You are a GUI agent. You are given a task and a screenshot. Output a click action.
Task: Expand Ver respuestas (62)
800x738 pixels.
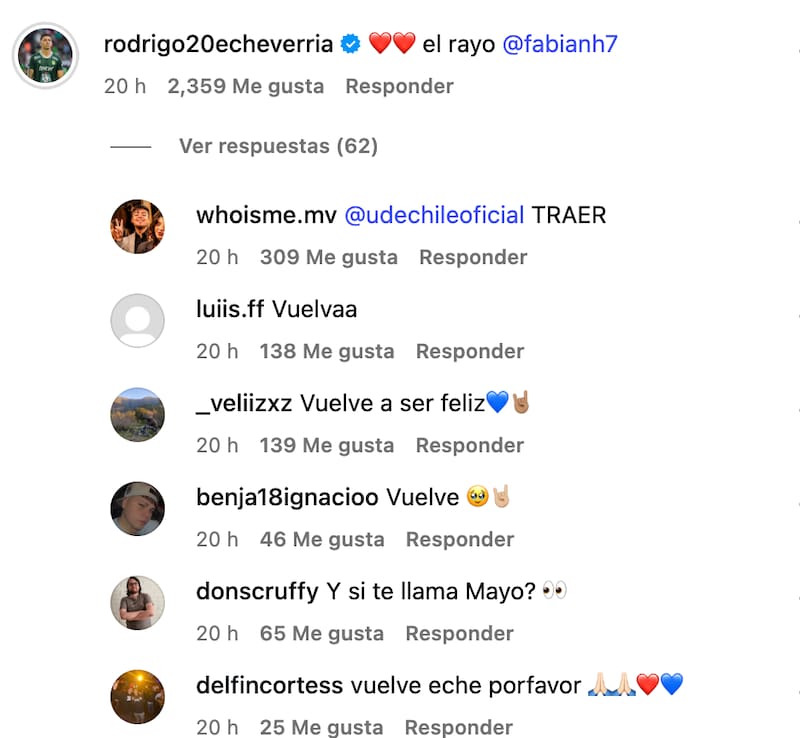click(x=278, y=147)
